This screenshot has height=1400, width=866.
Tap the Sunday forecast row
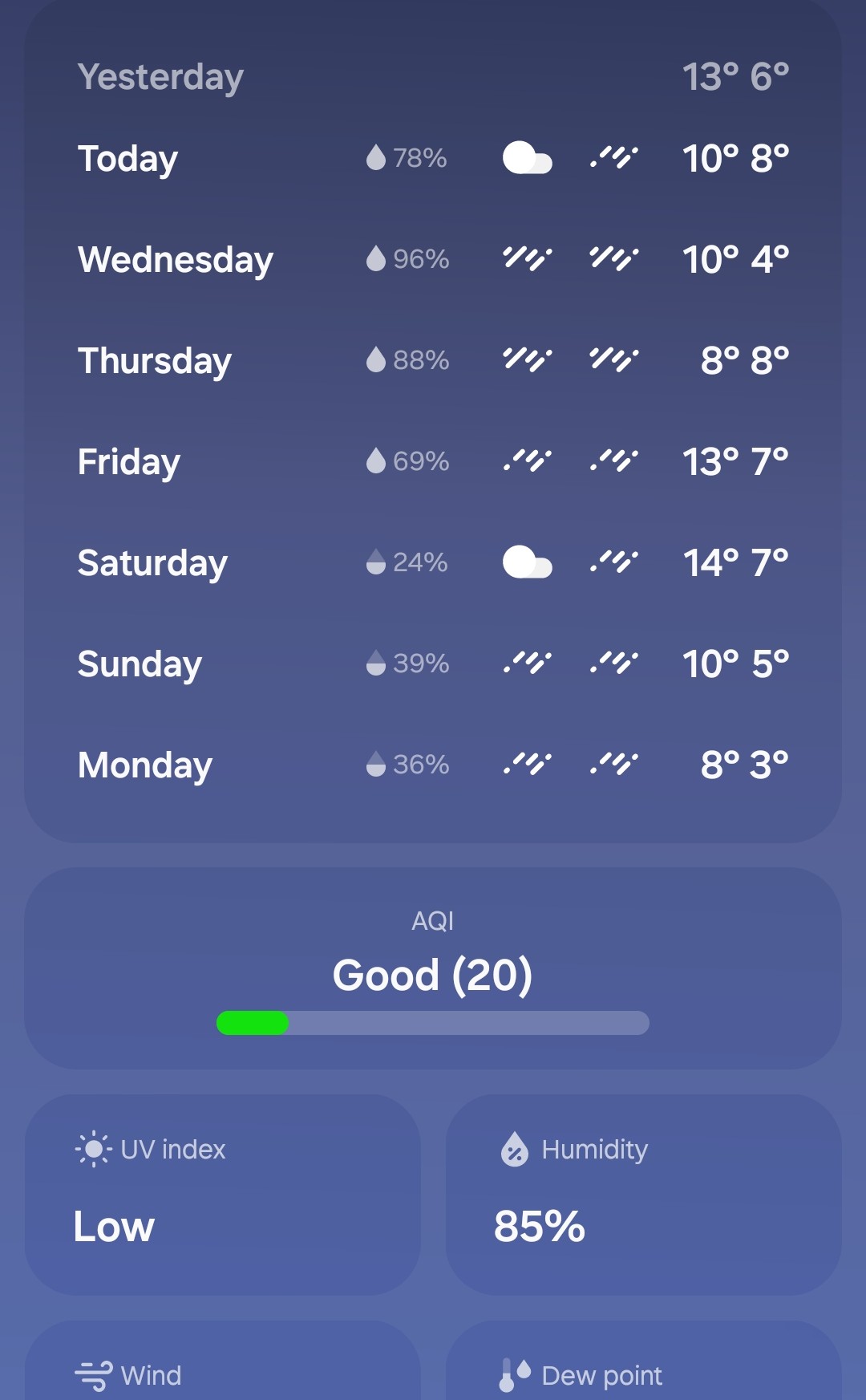click(x=433, y=664)
